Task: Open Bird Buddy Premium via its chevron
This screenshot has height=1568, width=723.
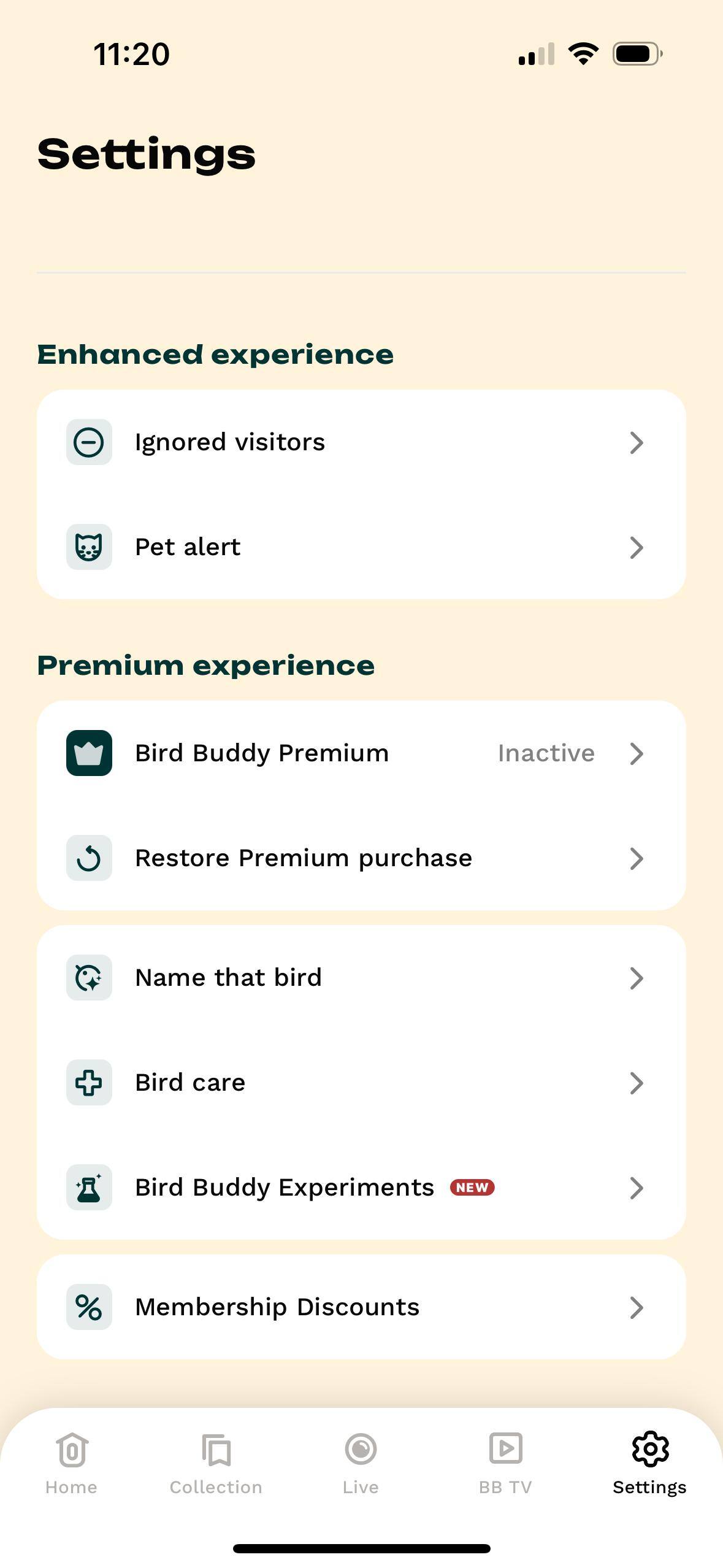Action: (x=637, y=753)
